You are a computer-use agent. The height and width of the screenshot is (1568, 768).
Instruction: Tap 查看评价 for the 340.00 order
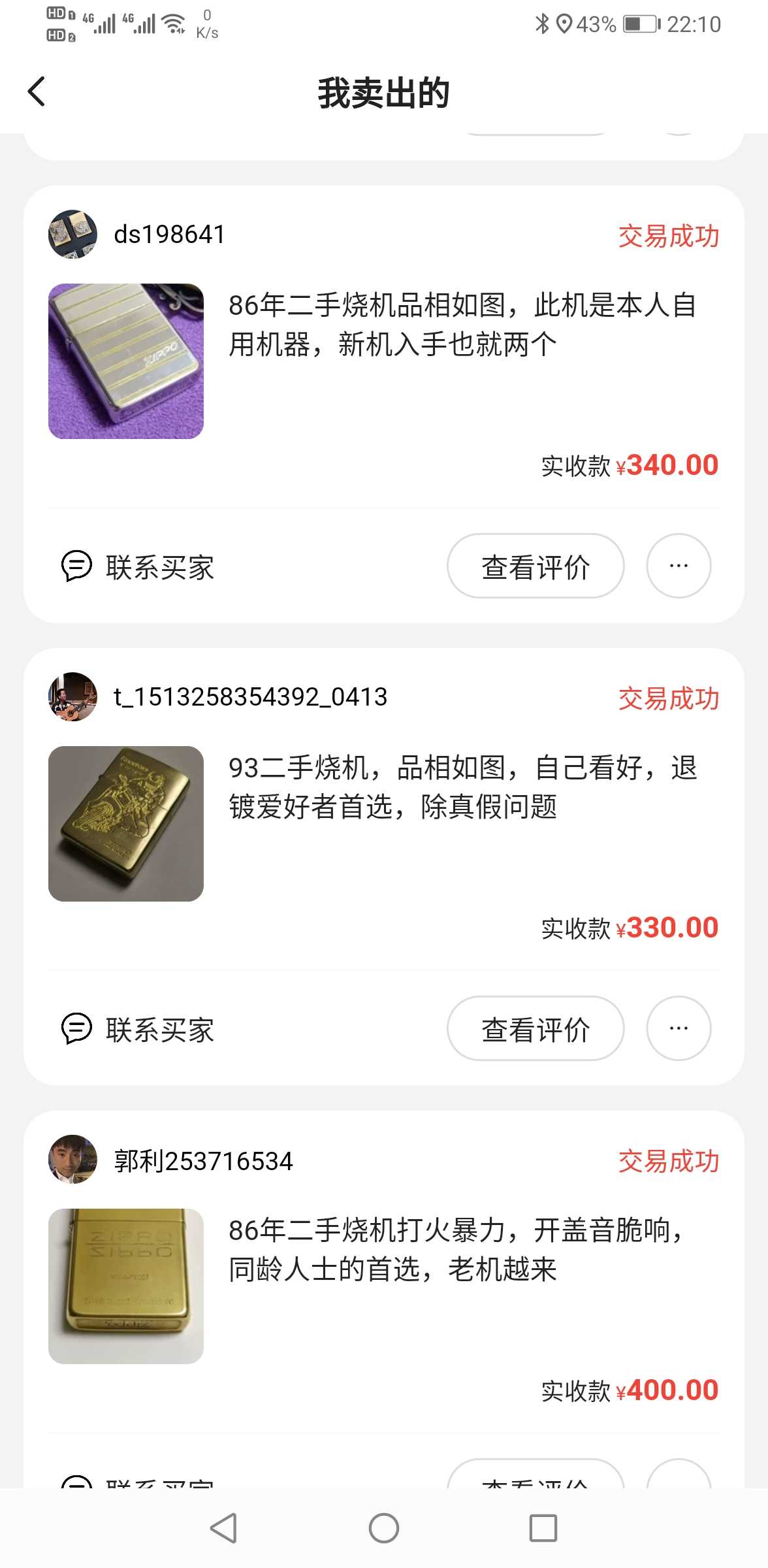(x=536, y=566)
